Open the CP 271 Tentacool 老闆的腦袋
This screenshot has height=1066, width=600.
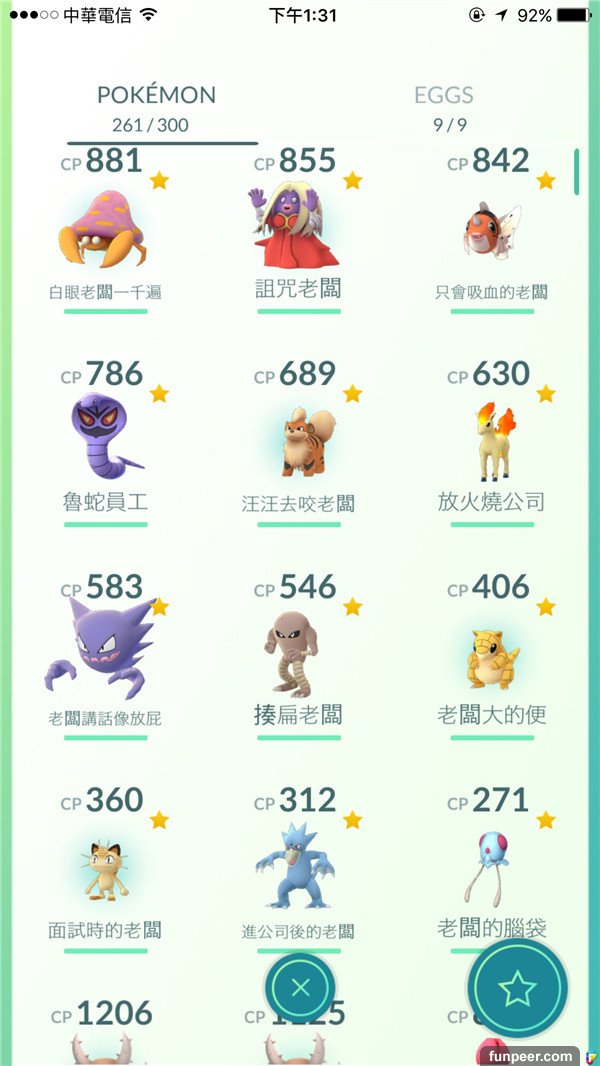[491, 865]
